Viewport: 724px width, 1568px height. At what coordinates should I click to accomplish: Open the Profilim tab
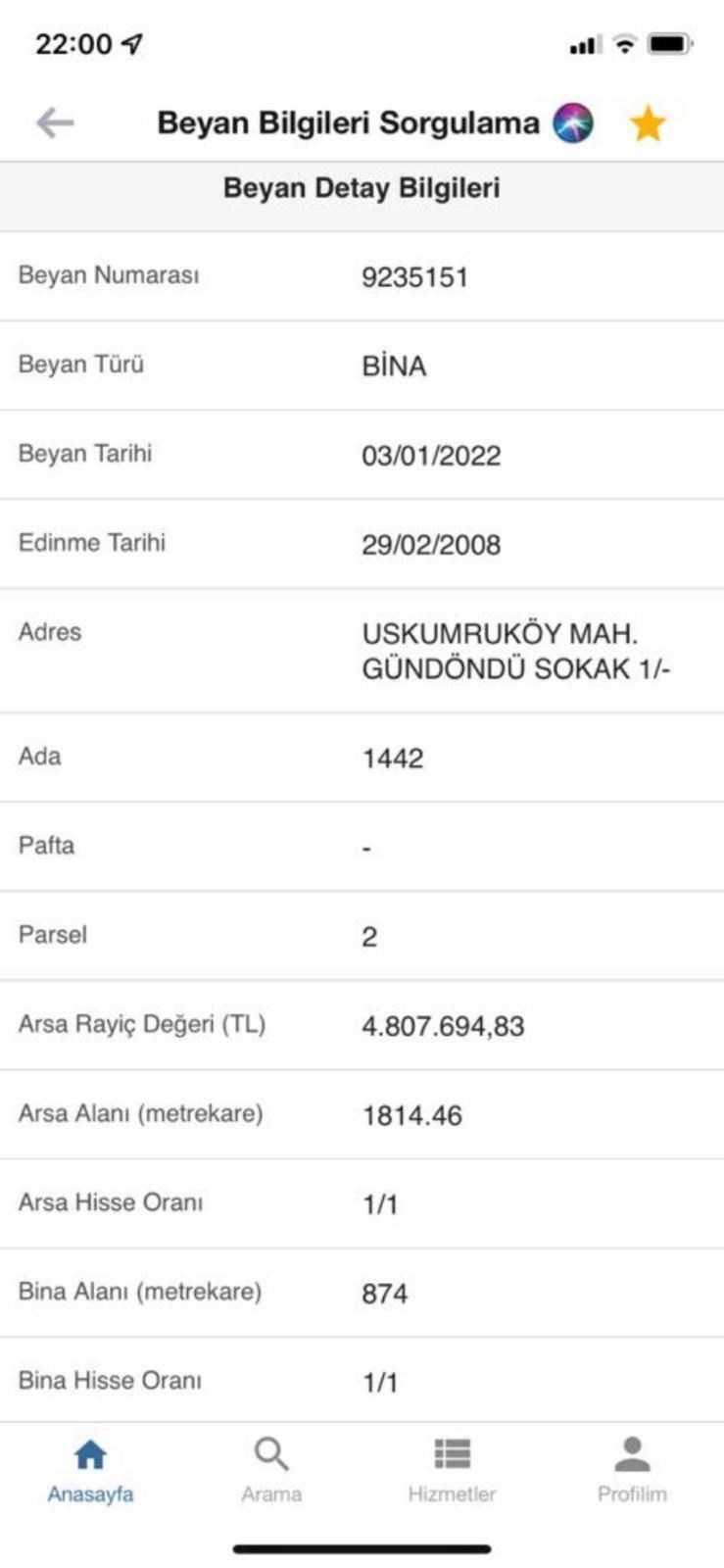(632, 1469)
